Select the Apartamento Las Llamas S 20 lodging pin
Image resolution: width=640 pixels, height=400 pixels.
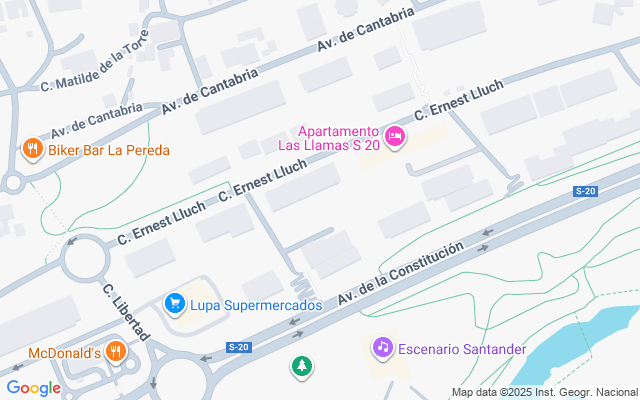(x=394, y=135)
